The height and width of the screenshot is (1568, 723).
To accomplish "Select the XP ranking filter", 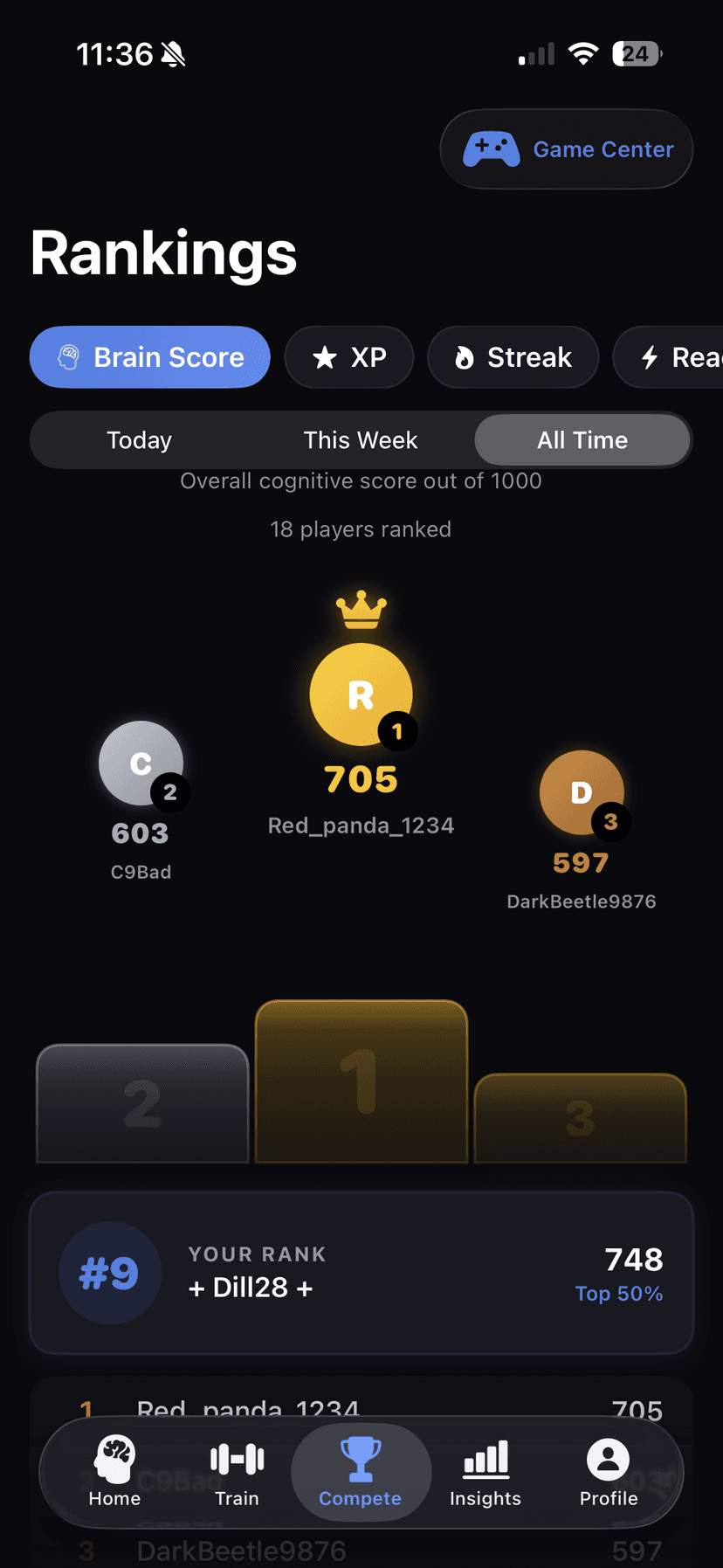I will tap(348, 357).
